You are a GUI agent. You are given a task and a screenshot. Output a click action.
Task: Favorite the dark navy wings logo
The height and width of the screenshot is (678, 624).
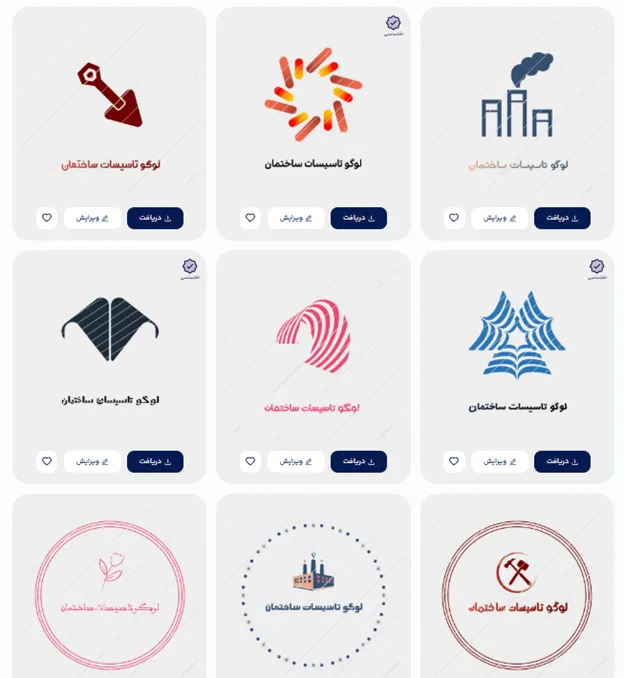click(x=46, y=462)
